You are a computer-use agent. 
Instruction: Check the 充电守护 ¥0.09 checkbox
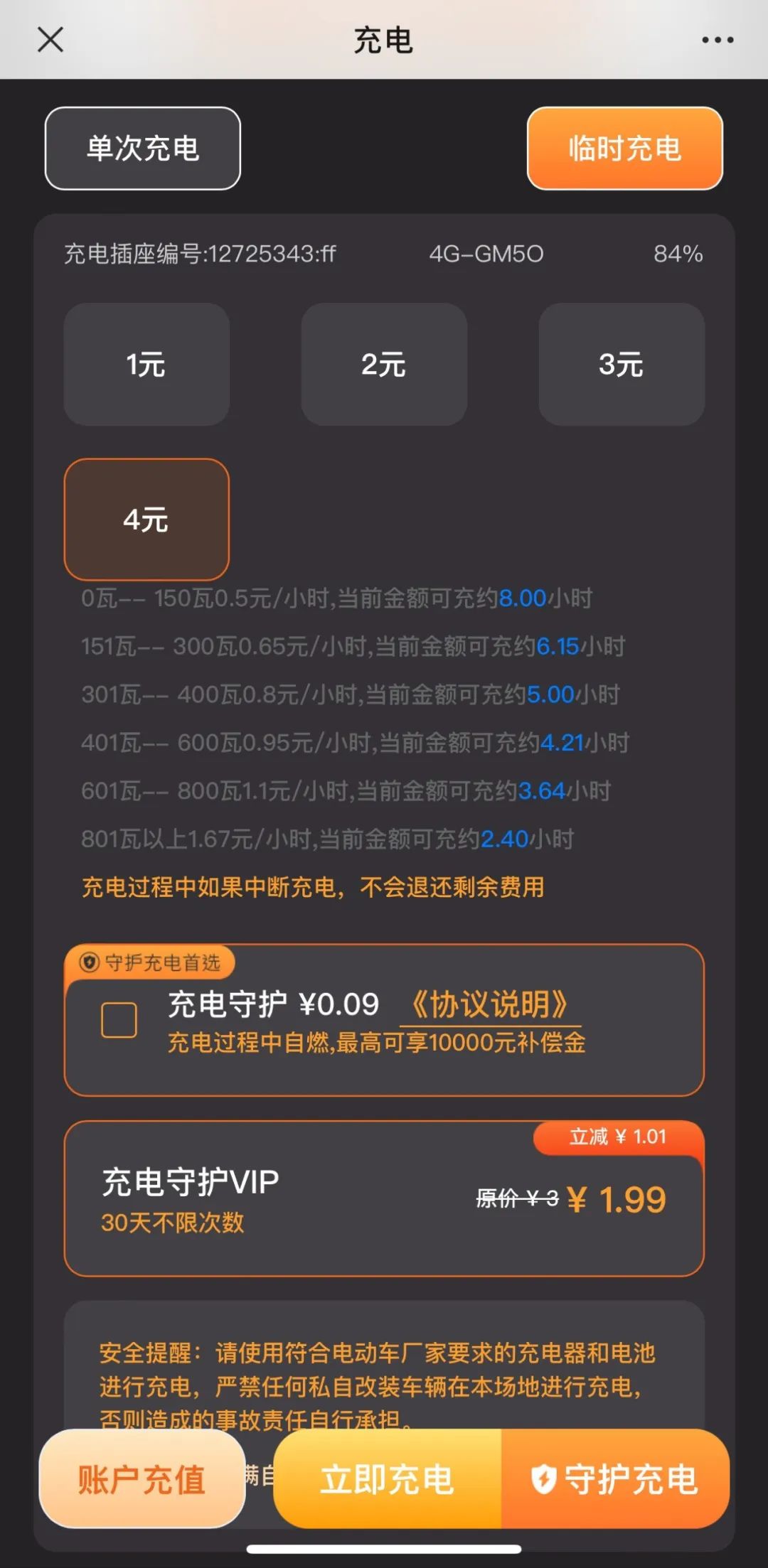pos(119,1020)
